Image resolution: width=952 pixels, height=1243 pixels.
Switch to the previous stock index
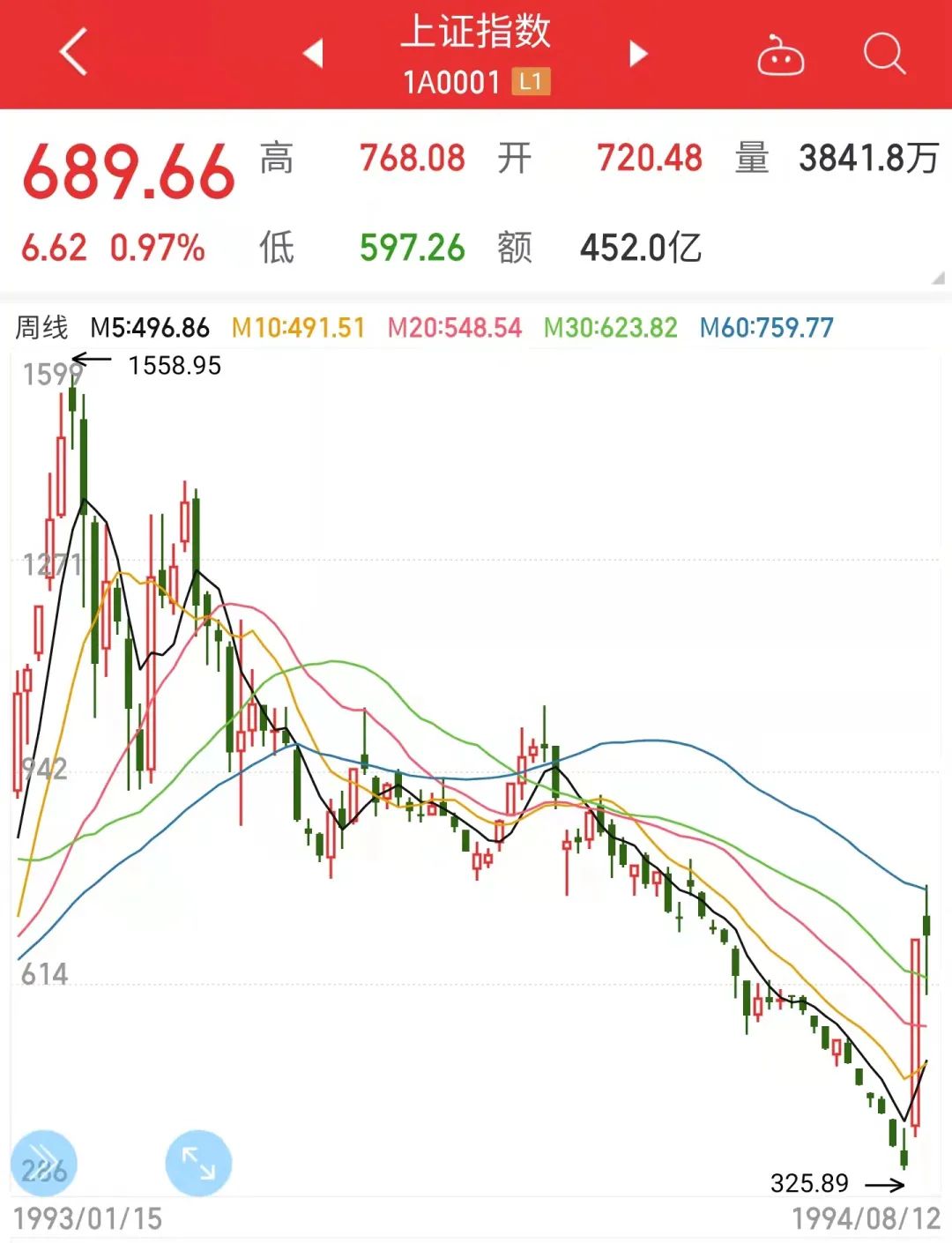313,54
